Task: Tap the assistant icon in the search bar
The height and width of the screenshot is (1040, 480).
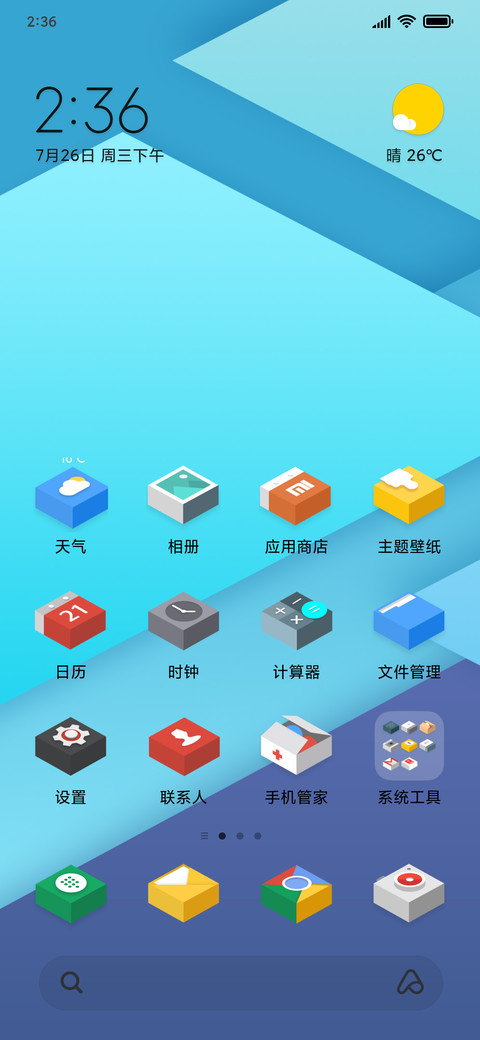Action: pos(410,982)
